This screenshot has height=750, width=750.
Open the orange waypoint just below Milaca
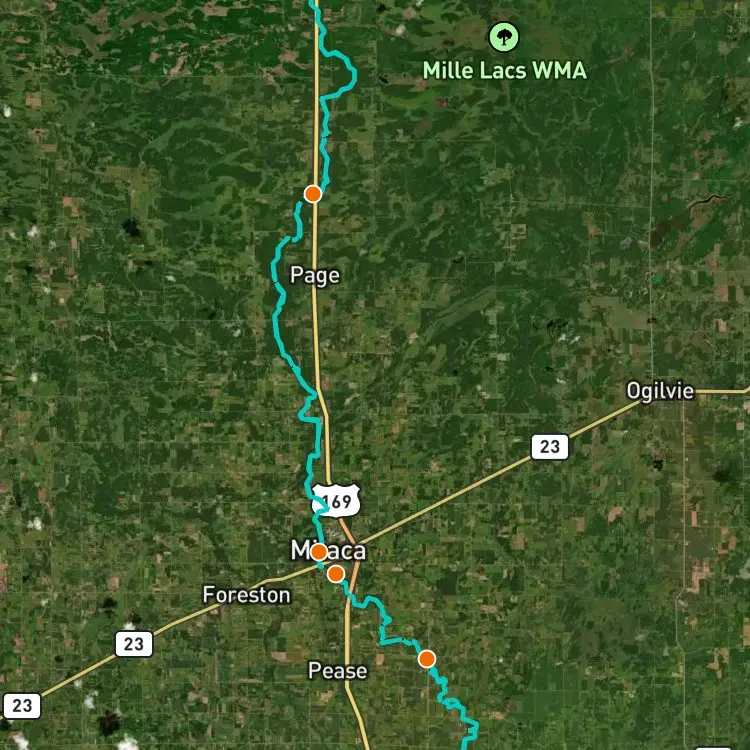pyautogui.click(x=336, y=574)
